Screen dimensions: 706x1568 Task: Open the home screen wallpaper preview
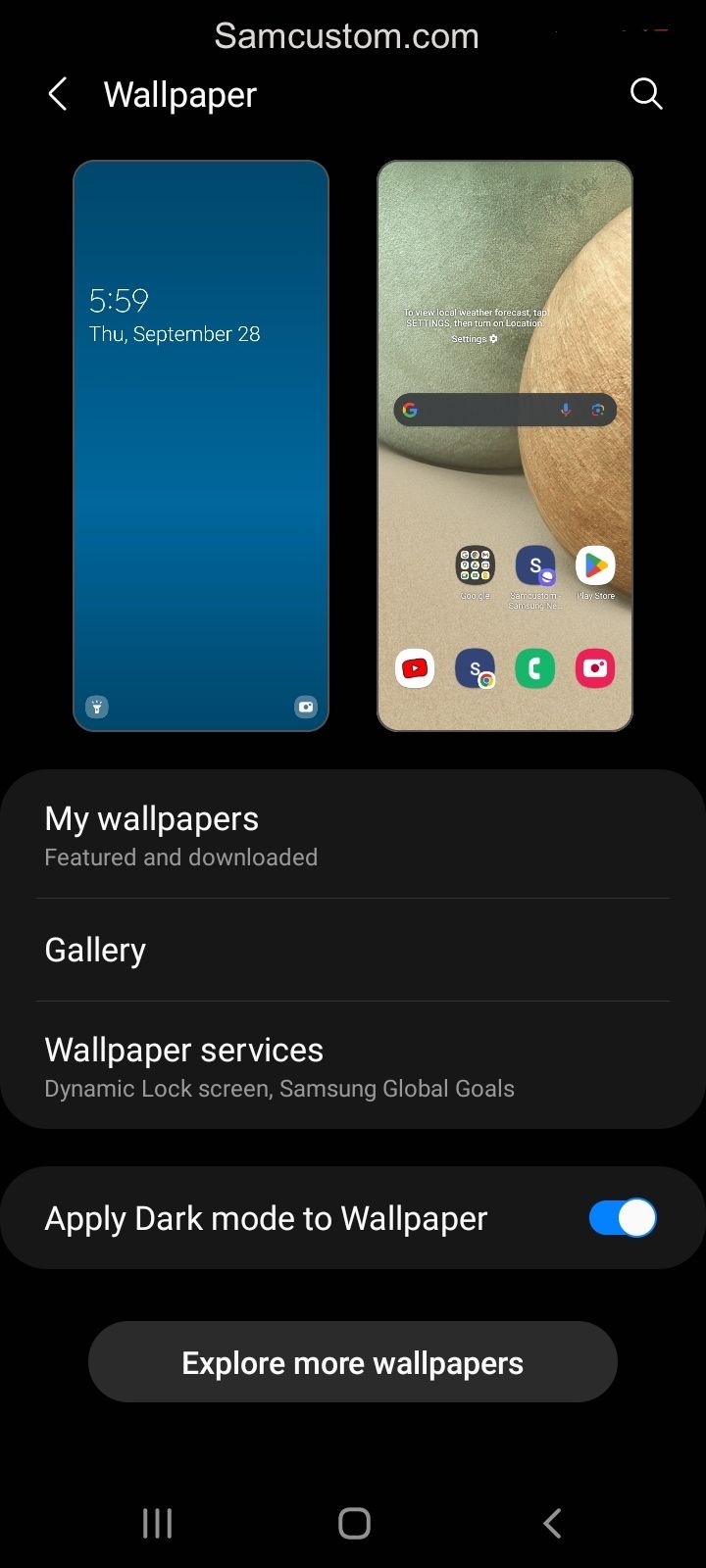(x=505, y=446)
